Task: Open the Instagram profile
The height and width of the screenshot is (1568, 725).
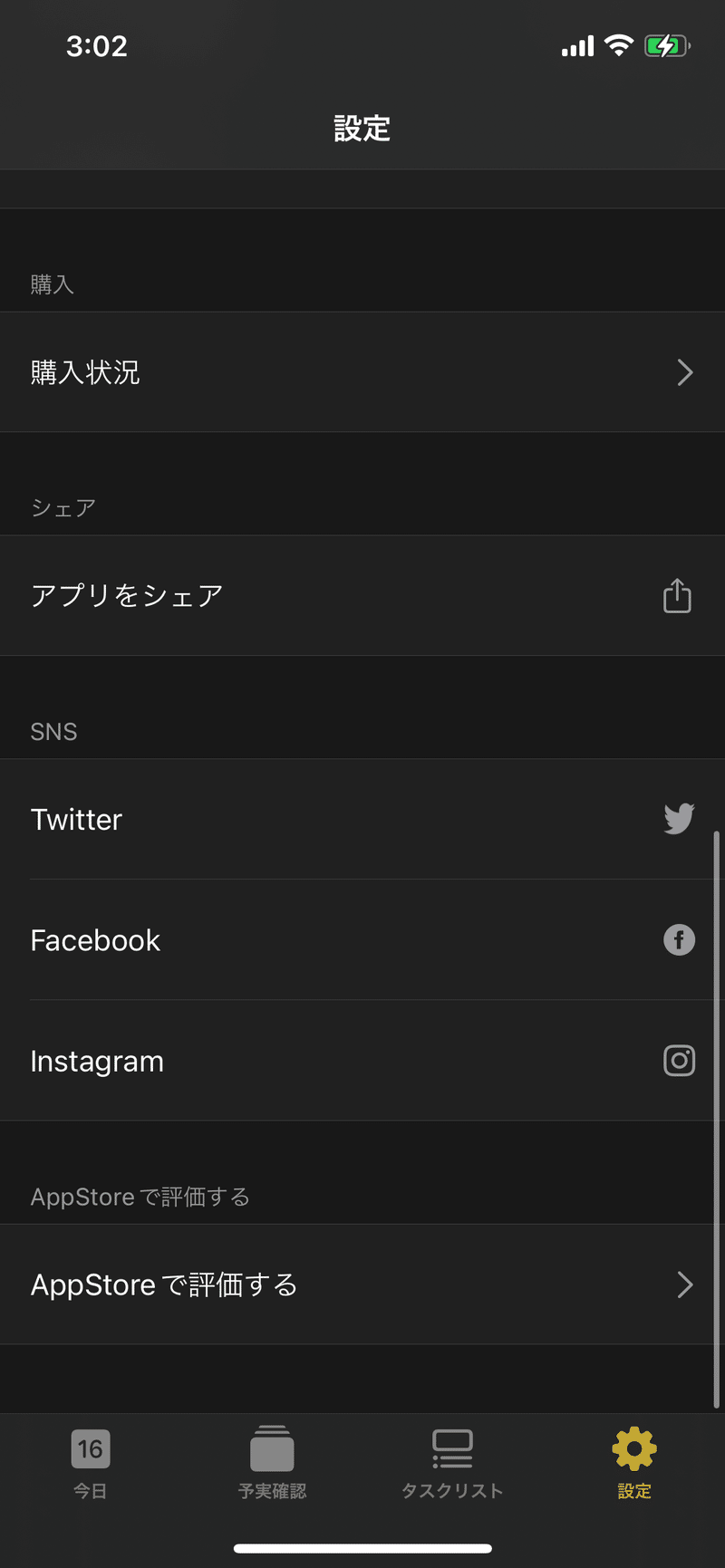Action: coord(362,1061)
